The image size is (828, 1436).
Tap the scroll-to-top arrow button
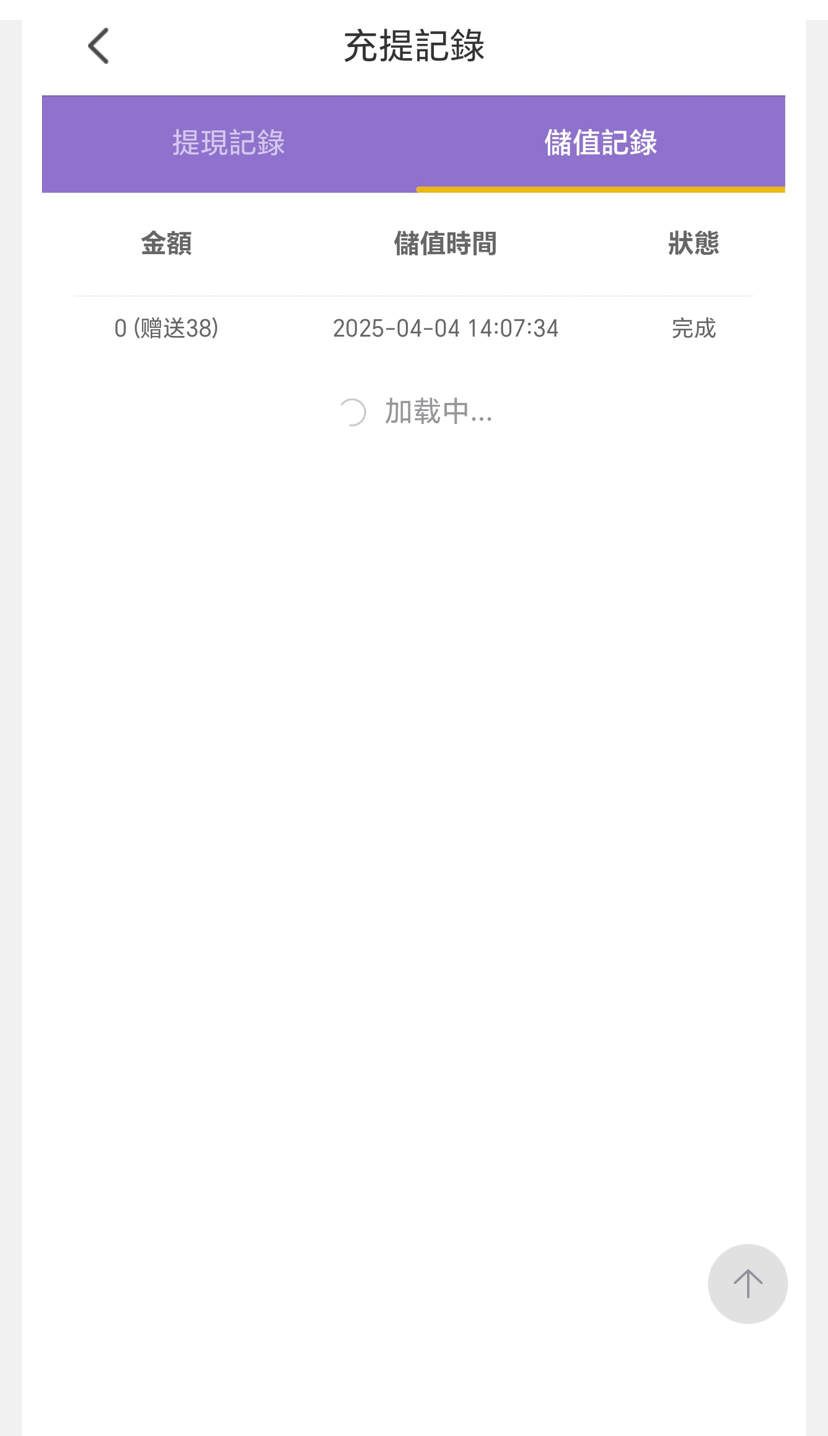tap(747, 1283)
